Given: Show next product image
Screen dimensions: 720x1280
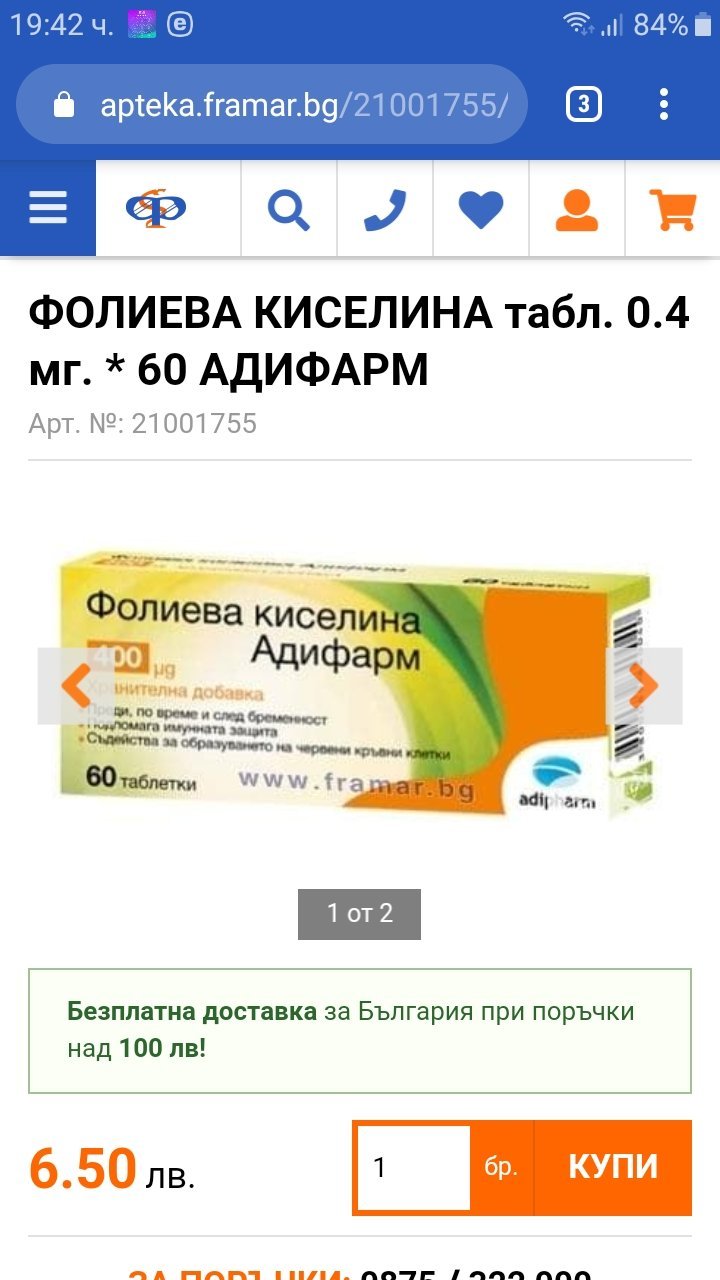Looking at the screenshot, I should click(645, 686).
